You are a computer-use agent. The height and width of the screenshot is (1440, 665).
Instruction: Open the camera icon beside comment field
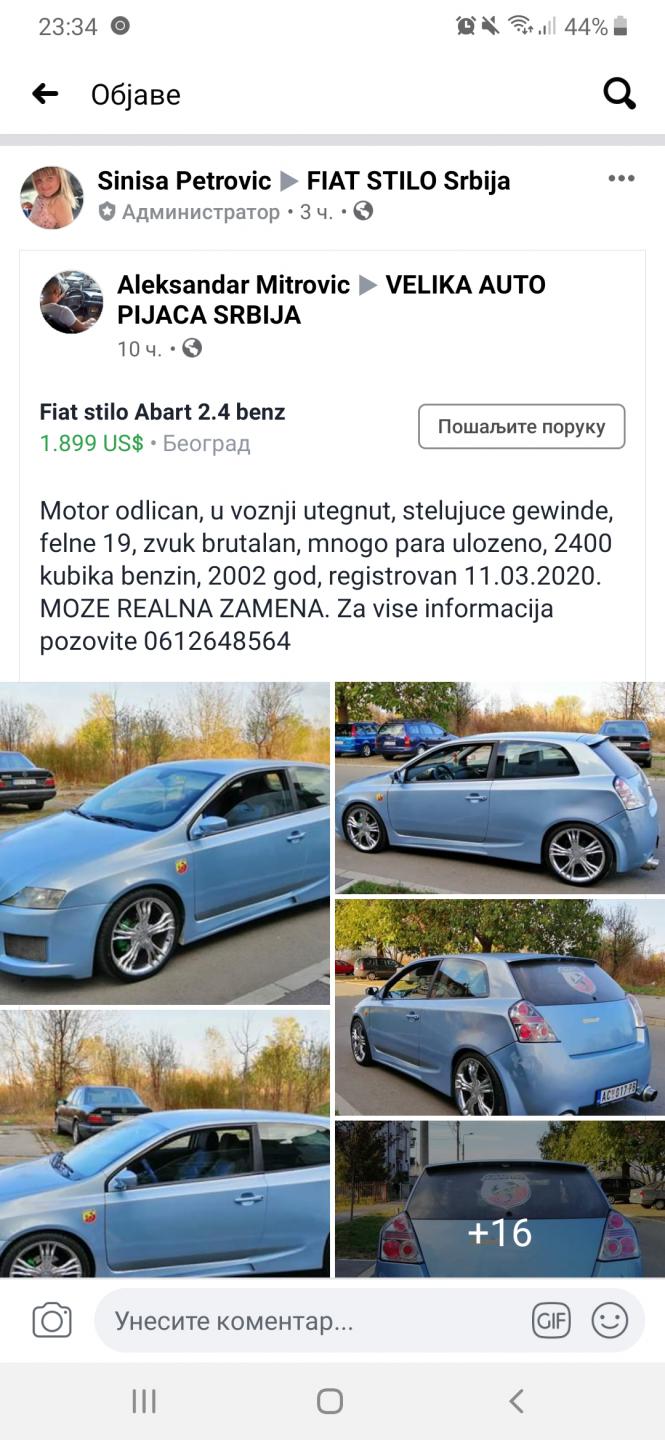click(52, 1321)
